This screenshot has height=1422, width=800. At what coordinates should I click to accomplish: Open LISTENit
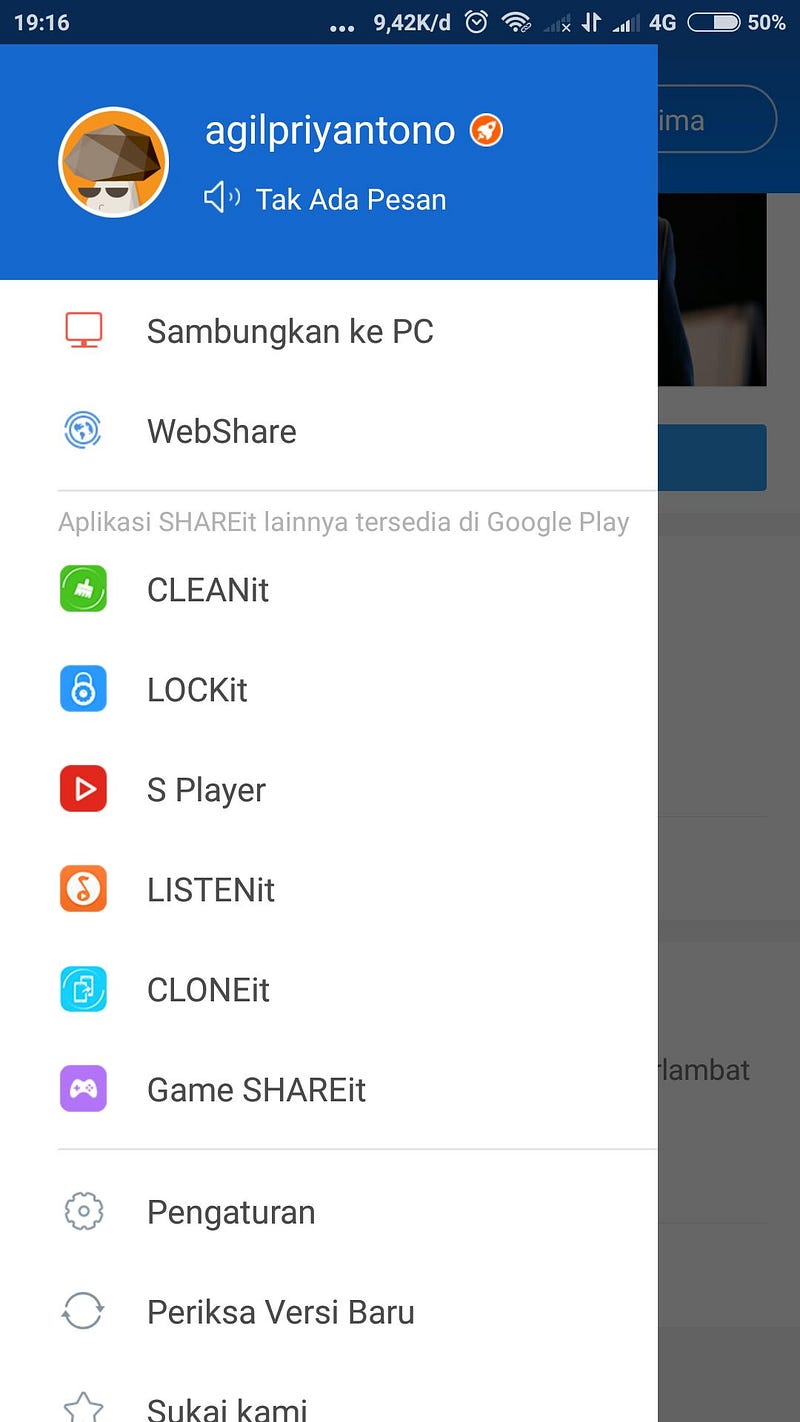[x=329, y=889]
